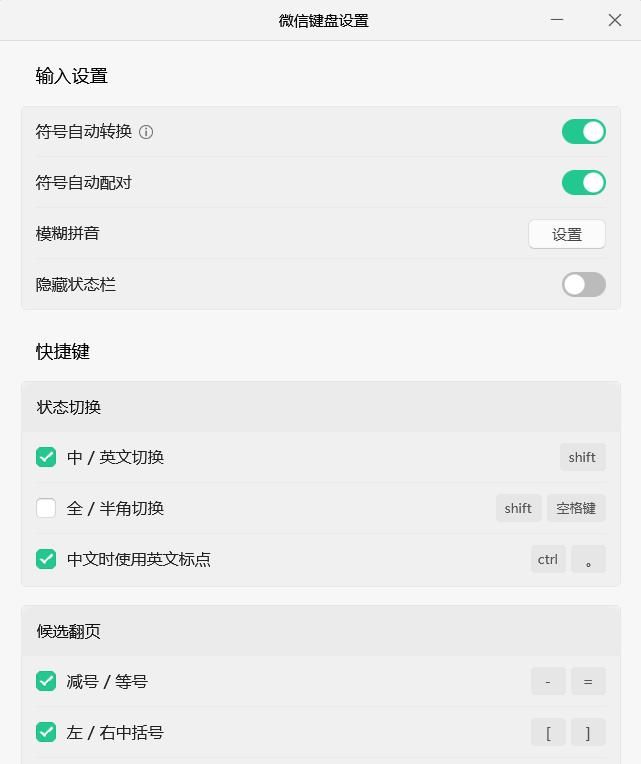Uncheck 减号 / 等号 paging option
641x764 pixels.
tap(46, 681)
